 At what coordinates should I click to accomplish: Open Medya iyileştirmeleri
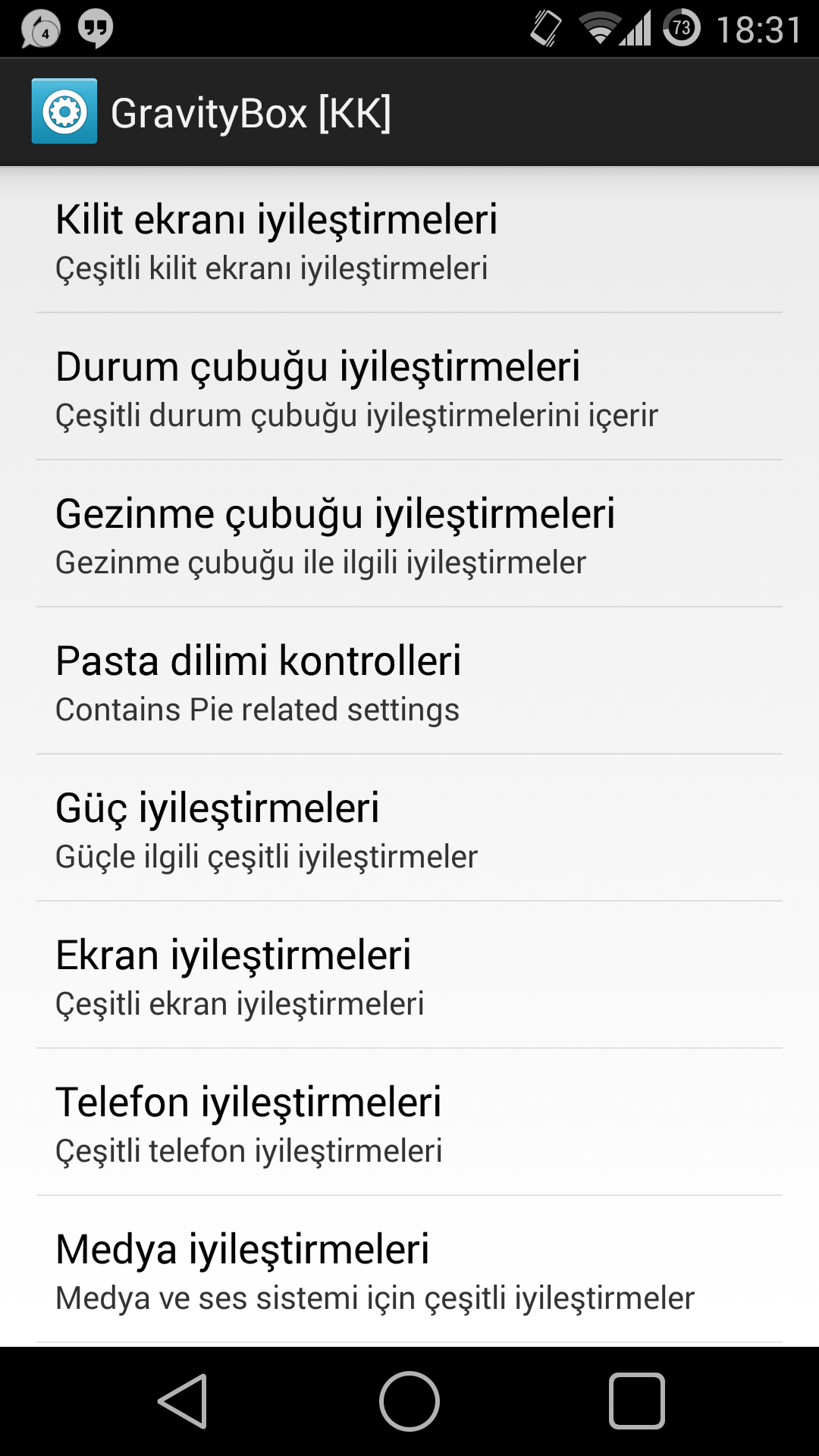pyautogui.click(x=409, y=1269)
